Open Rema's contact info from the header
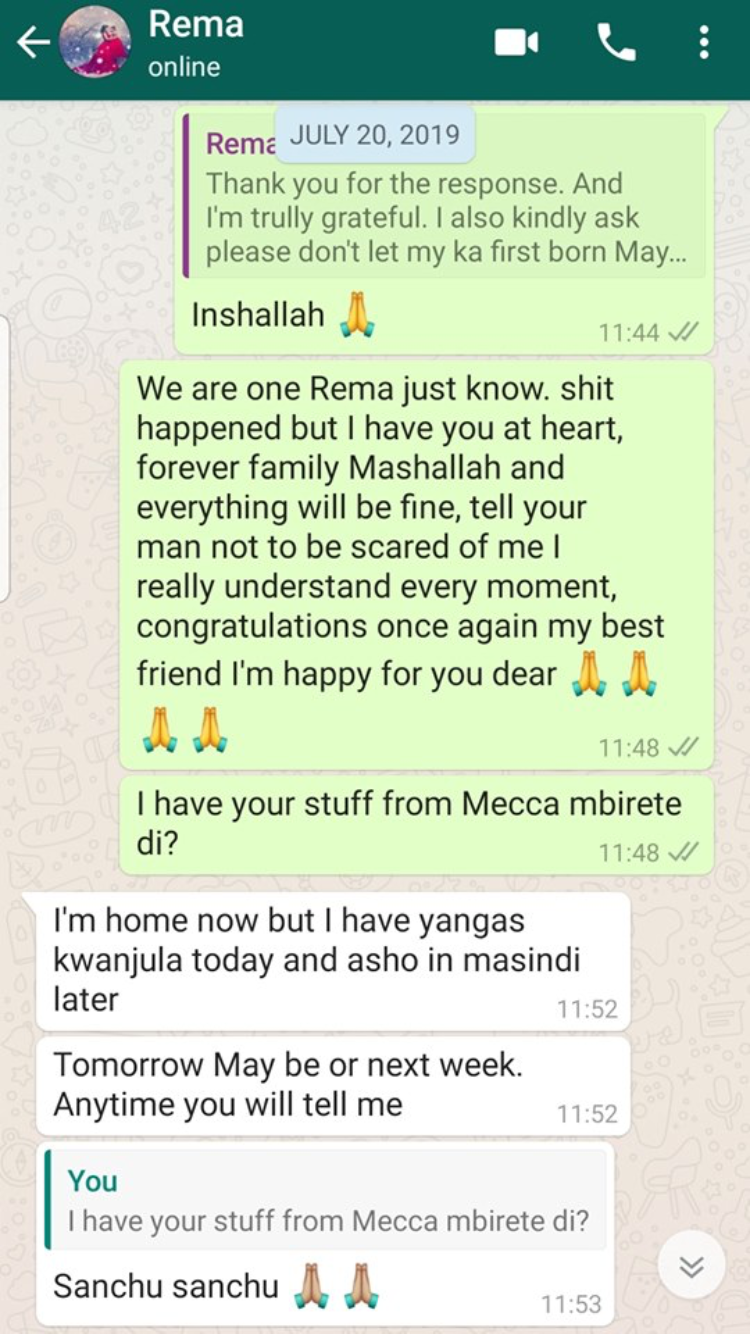750x1334 pixels. [196, 43]
